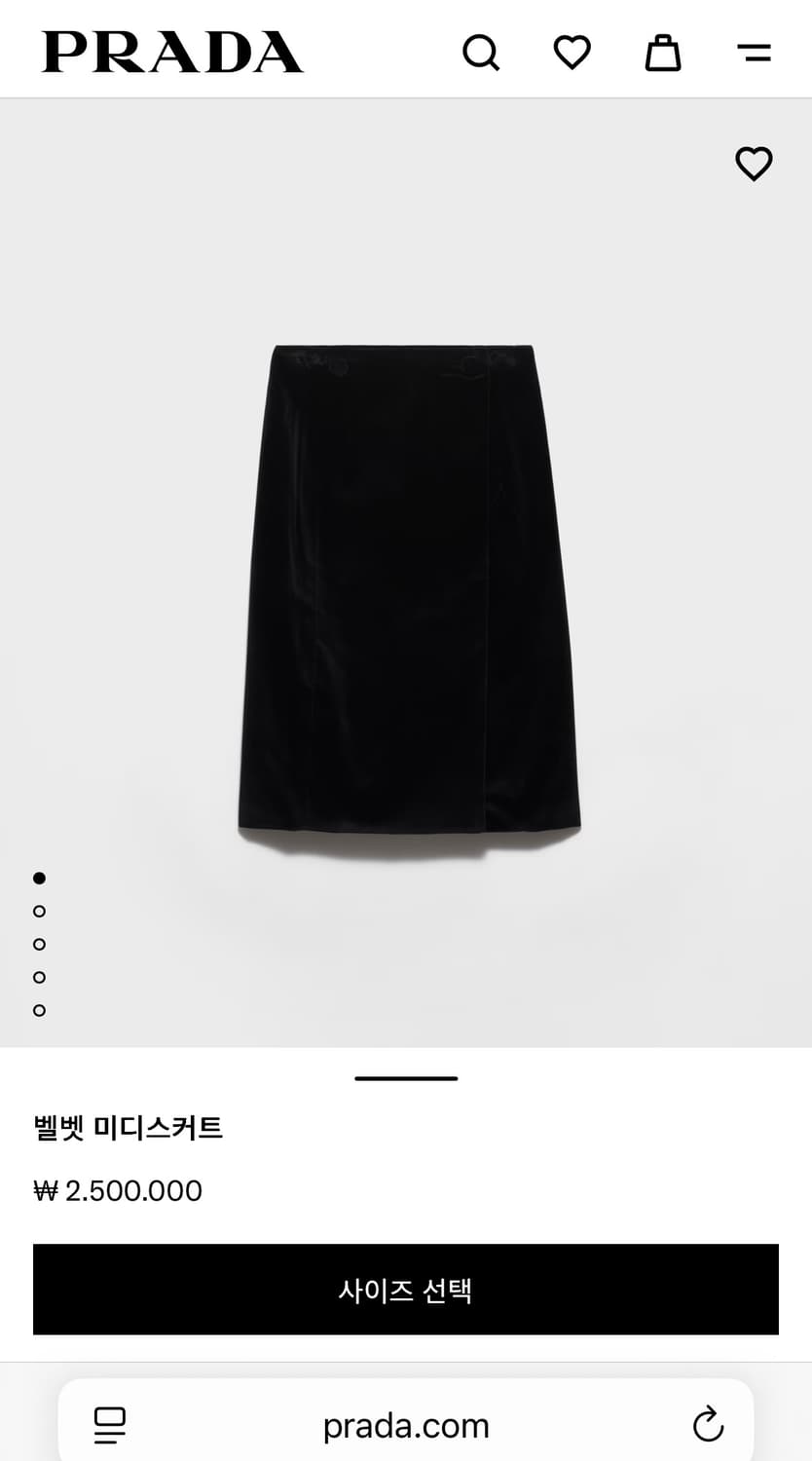Open the hamburger menu icon
The width and height of the screenshot is (812, 1461).
tap(755, 54)
